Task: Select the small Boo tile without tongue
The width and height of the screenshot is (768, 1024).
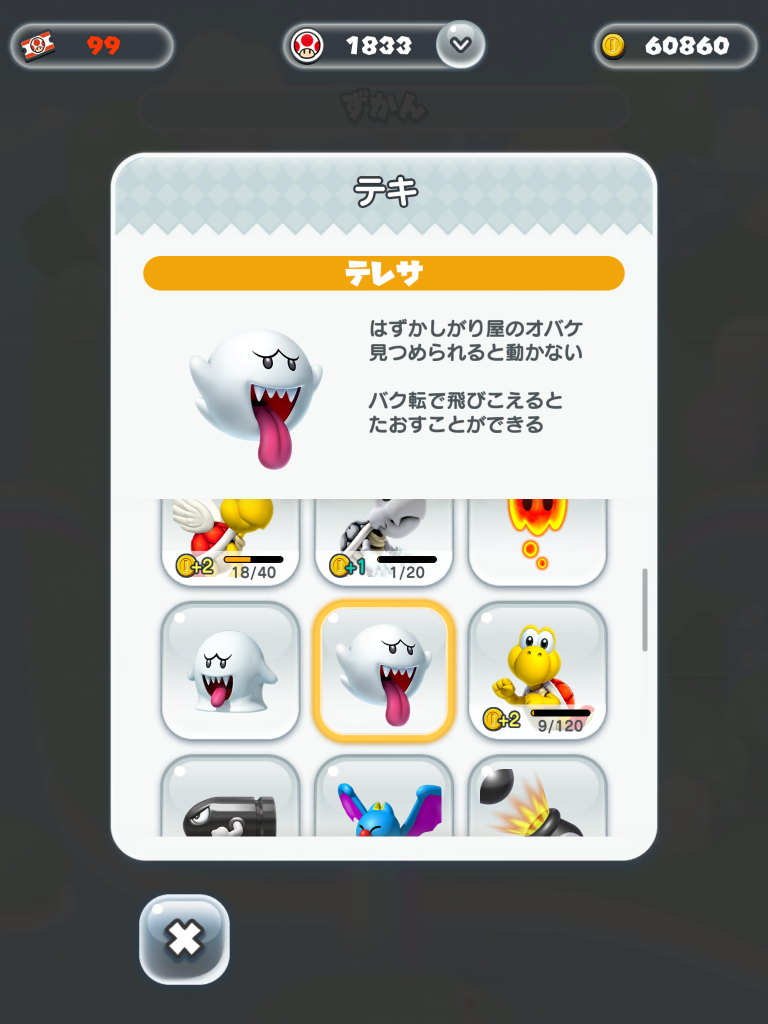Action: 230,670
